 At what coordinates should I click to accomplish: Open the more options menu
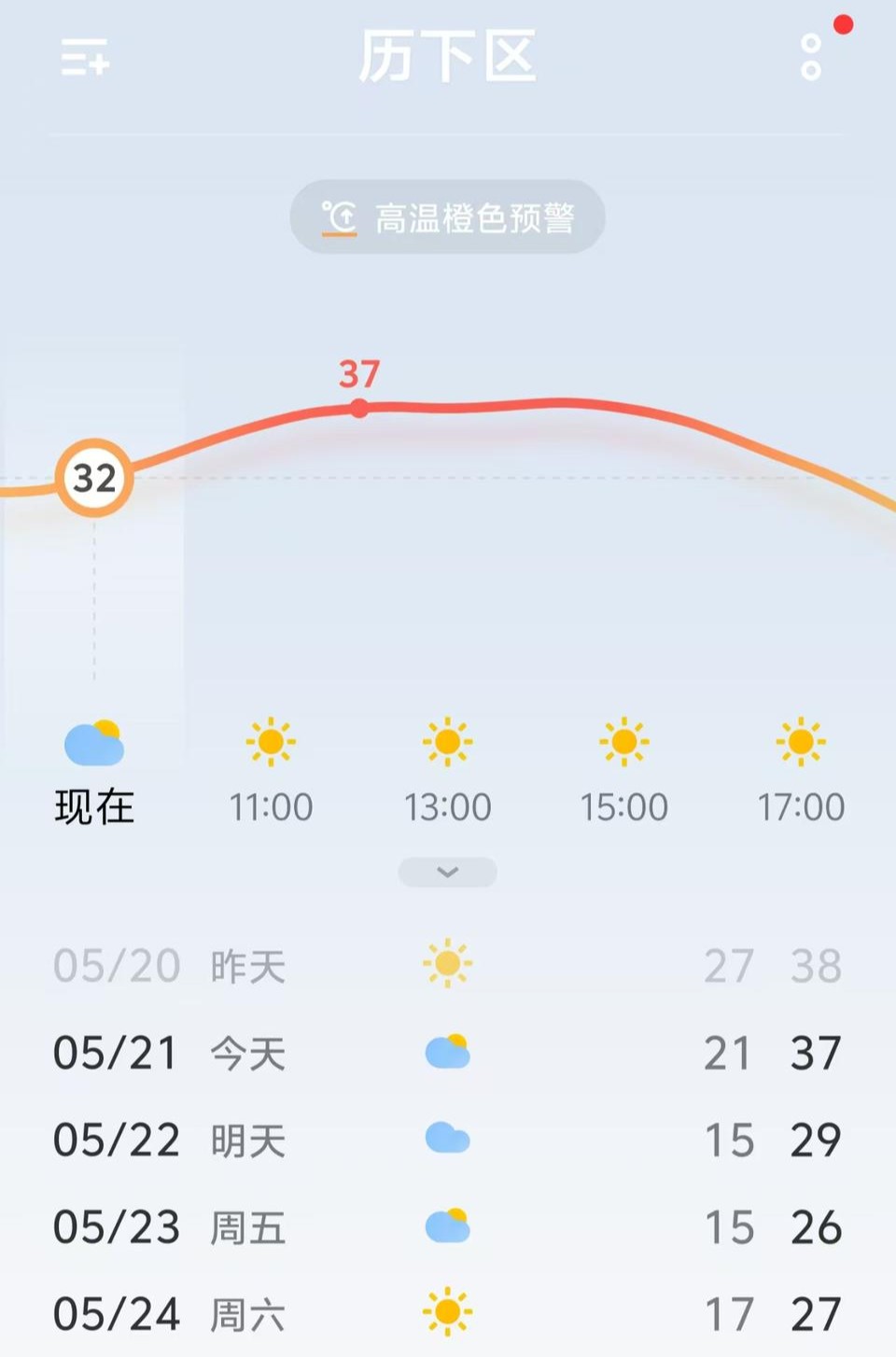point(810,58)
